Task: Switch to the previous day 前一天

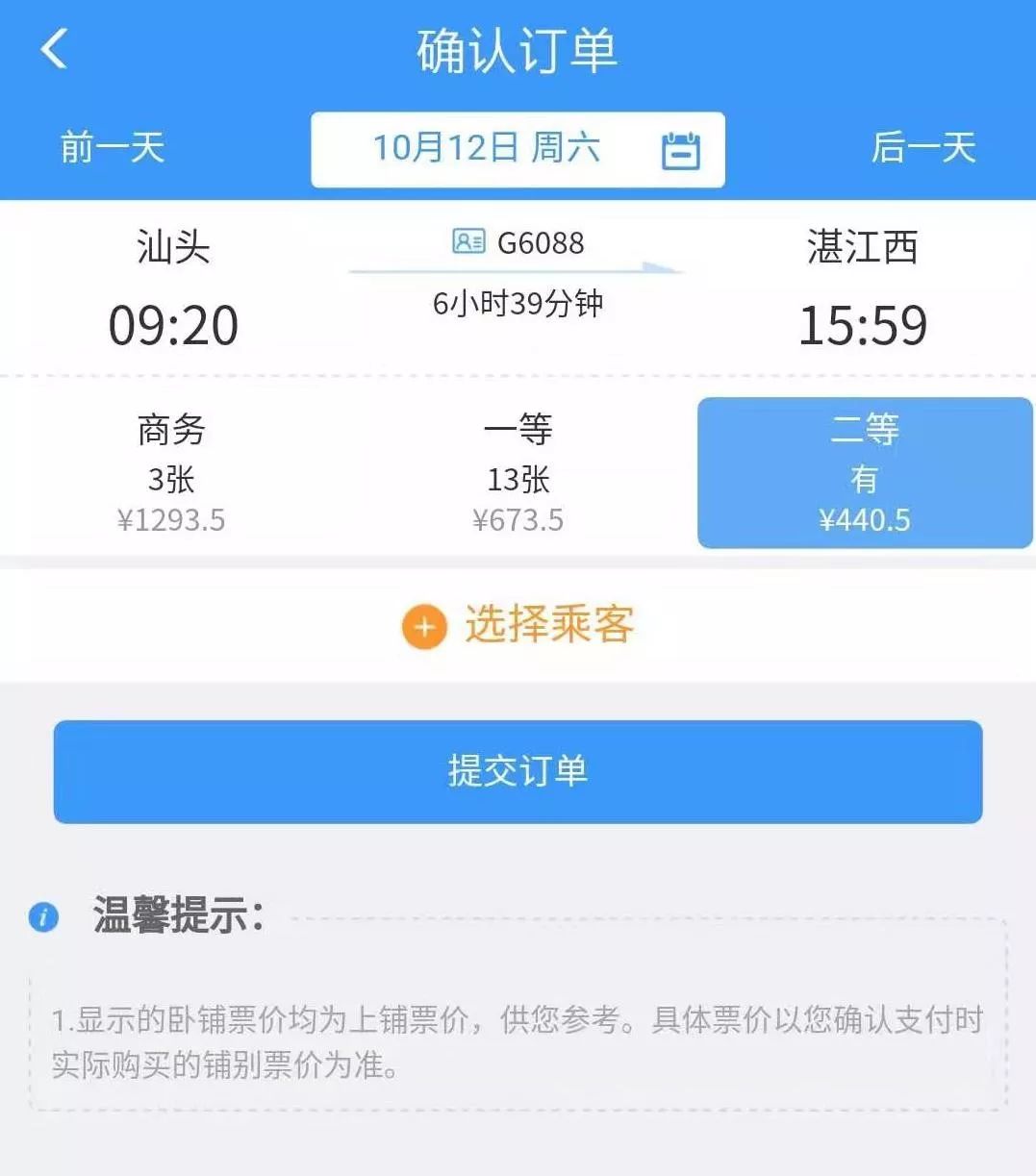Action: point(113,148)
